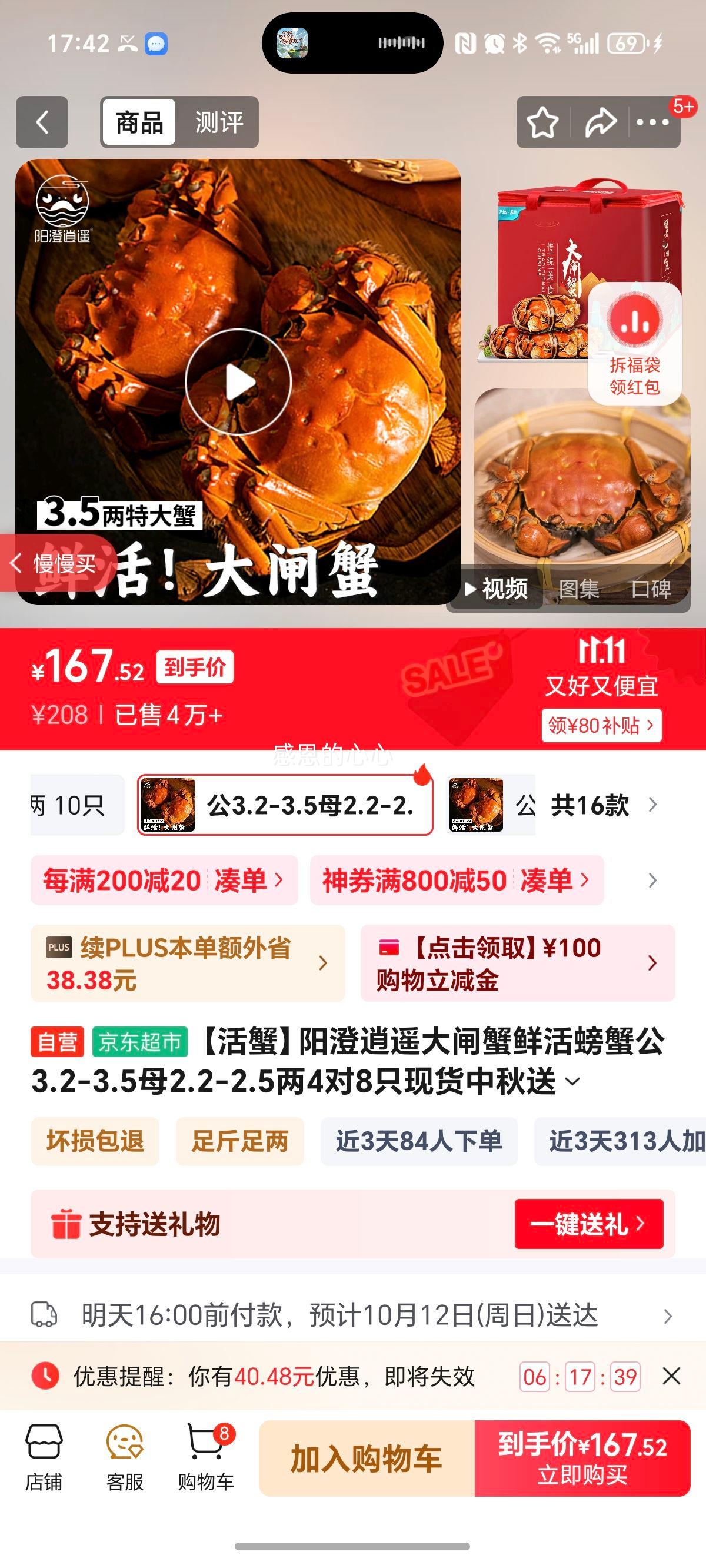
Task: Go back using the top-left arrow
Action: (41, 122)
